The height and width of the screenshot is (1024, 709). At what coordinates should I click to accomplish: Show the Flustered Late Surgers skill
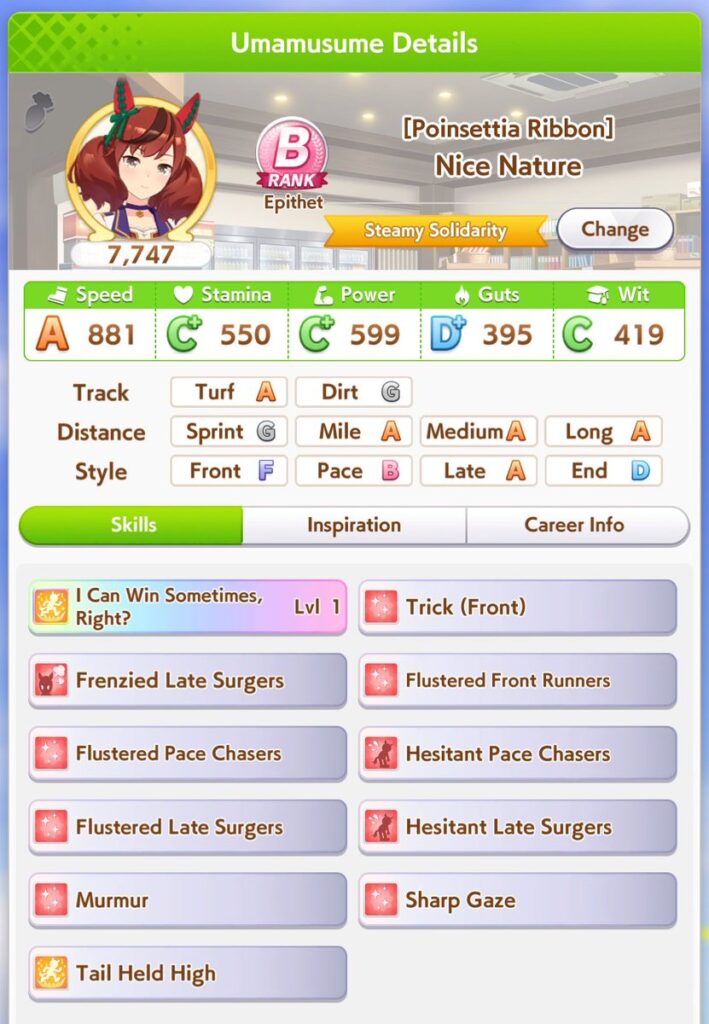[x=188, y=827]
